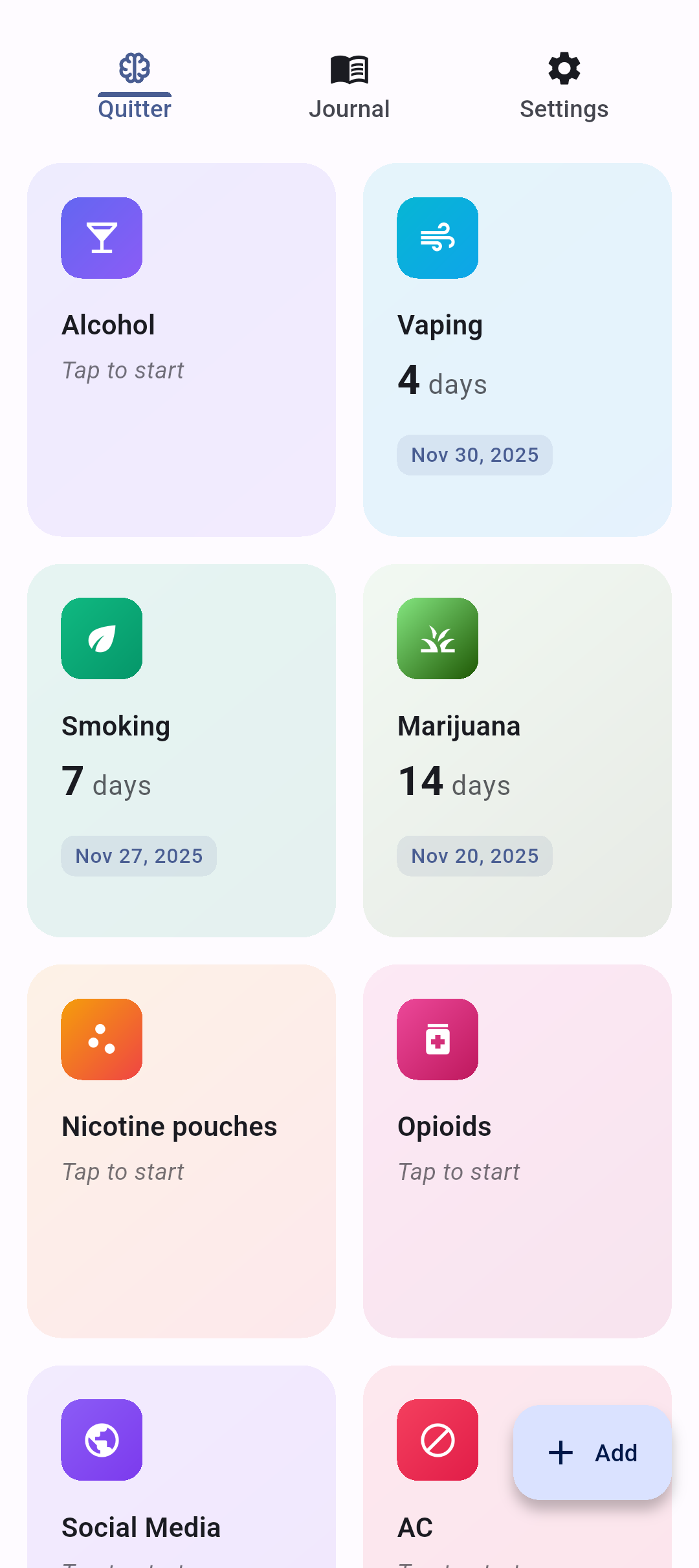Open the Settings tab
This screenshot has width=699, height=1568.
[x=564, y=87]
